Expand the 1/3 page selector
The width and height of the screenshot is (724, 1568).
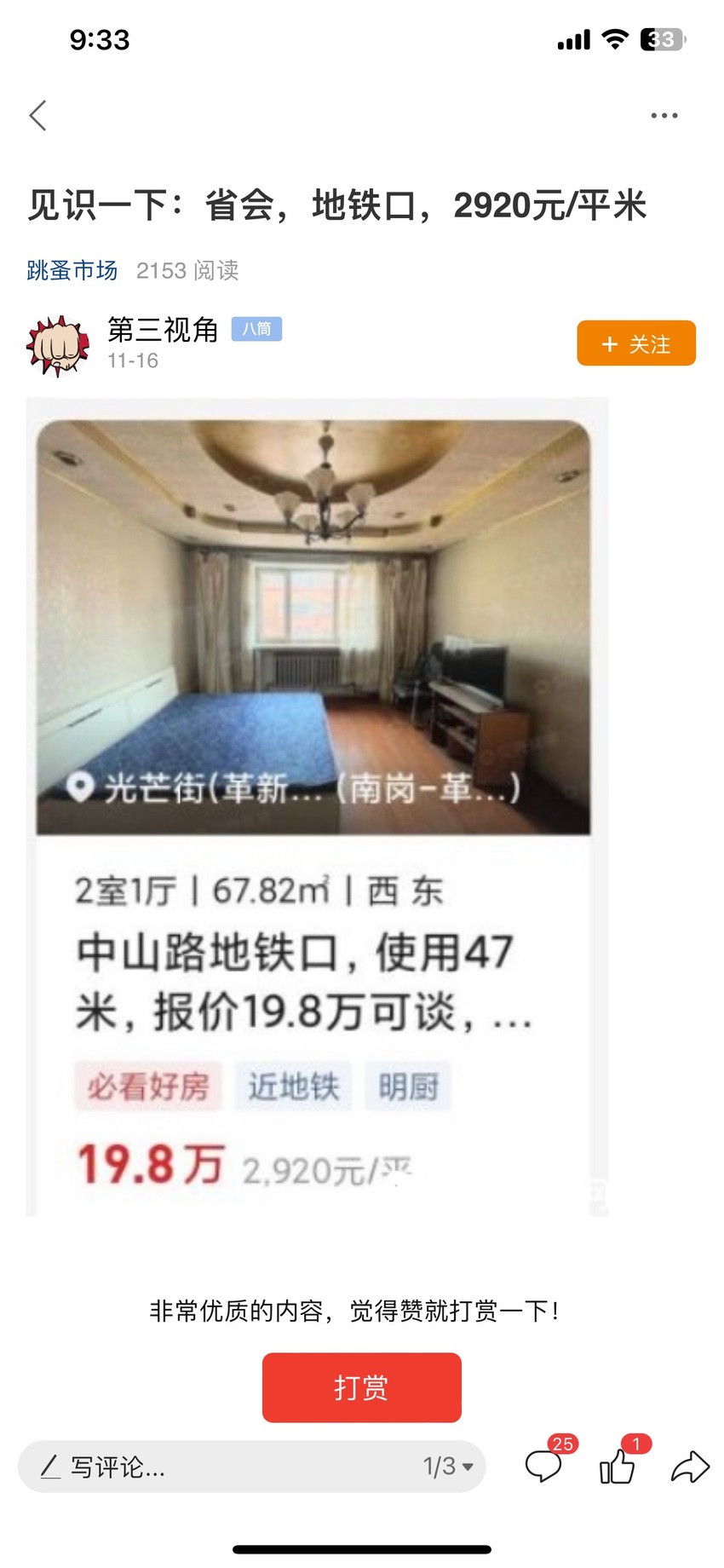point(448,1467)
